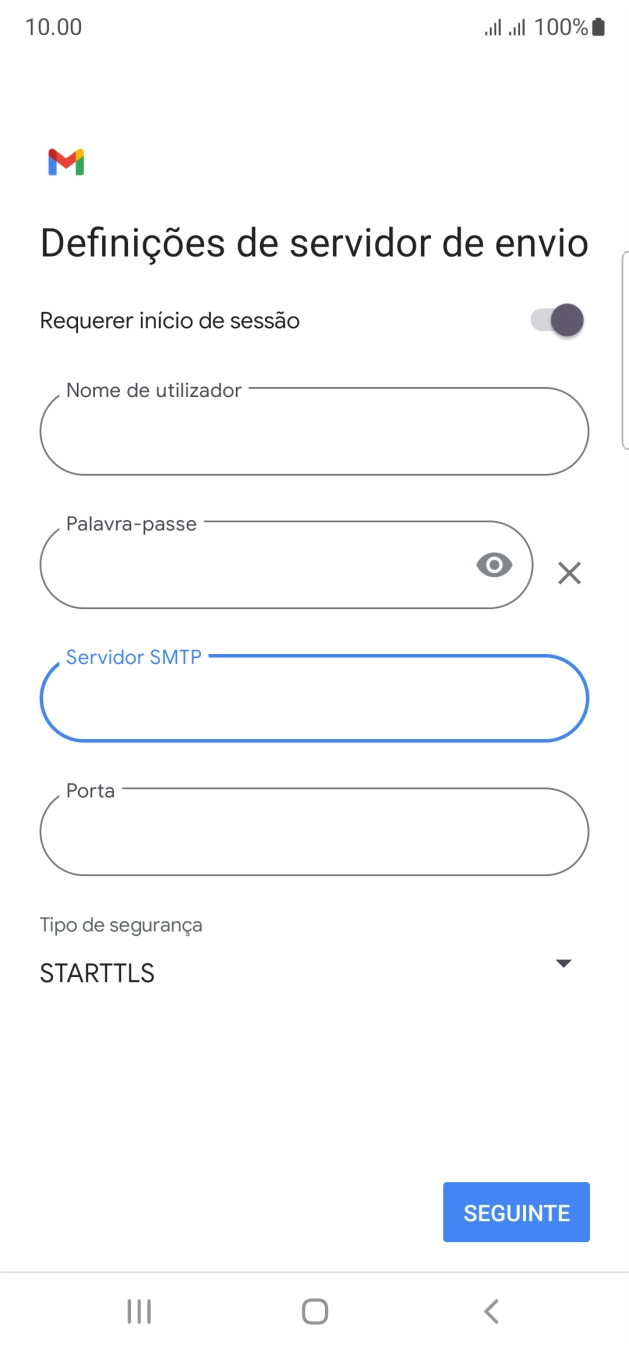Show password with the eye icon
The image size is (629, 1350).
(x=494, y=566)
